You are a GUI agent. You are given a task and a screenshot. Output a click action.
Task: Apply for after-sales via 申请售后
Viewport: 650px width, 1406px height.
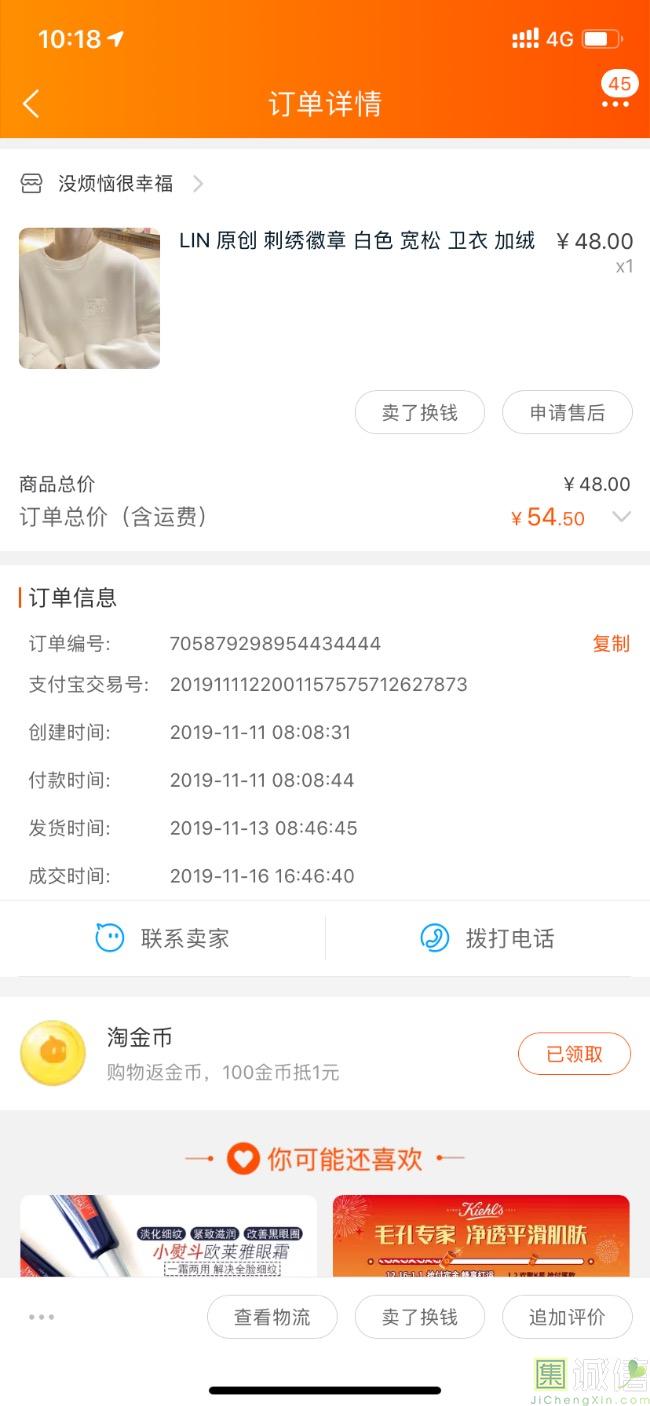(x=567, y=412)
